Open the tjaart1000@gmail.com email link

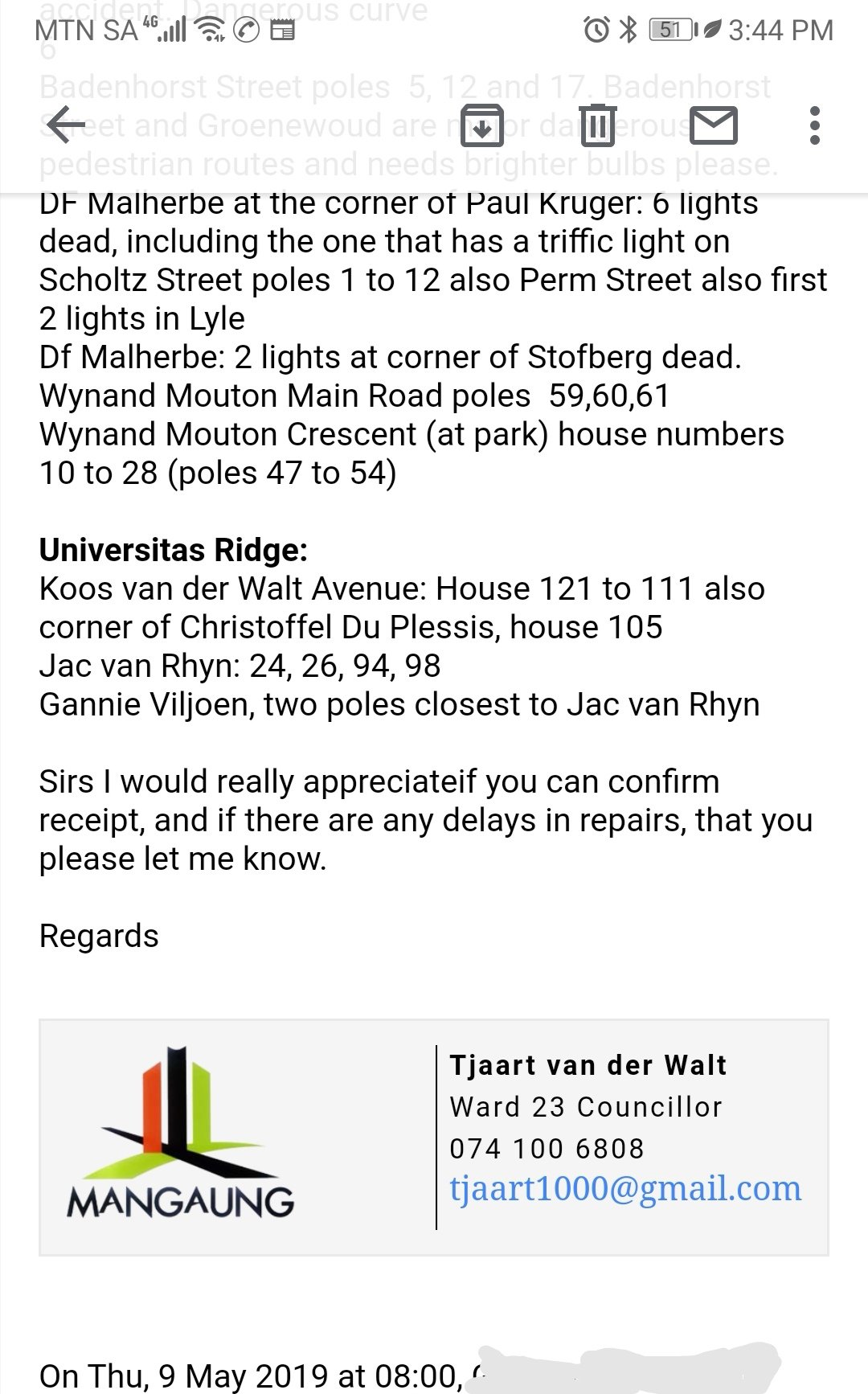coord(625,1188)
